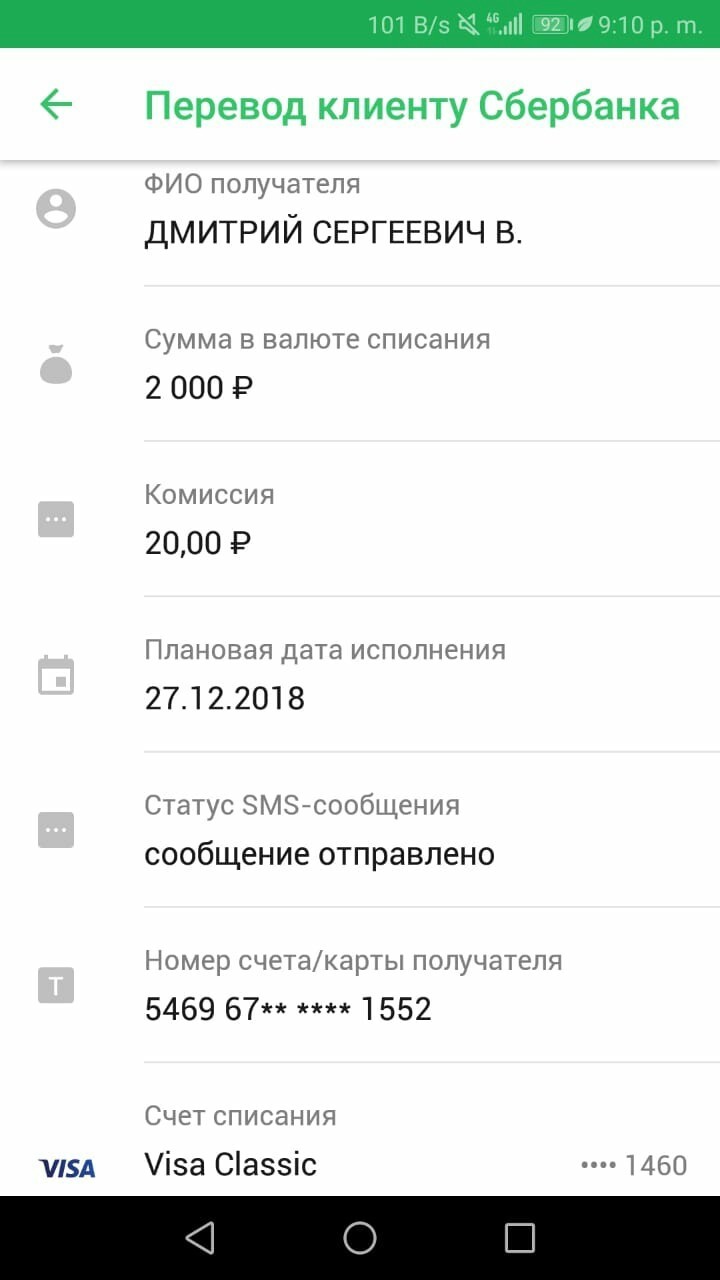Tap the system back button
The width and height of the screenshot is (720, 1280).
(200, 1238)
